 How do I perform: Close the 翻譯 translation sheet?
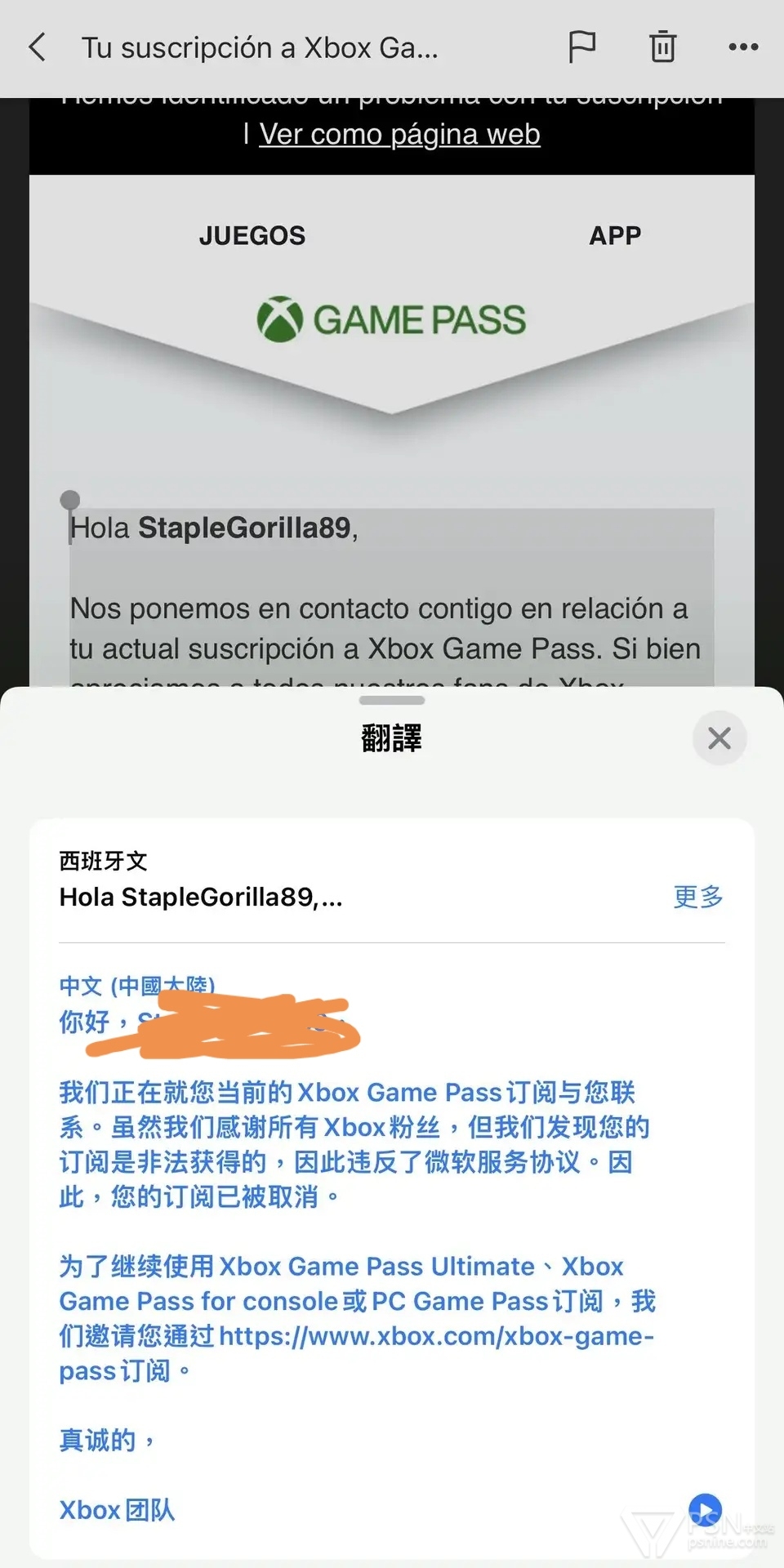pyautogui.click(x=719, y=738)
